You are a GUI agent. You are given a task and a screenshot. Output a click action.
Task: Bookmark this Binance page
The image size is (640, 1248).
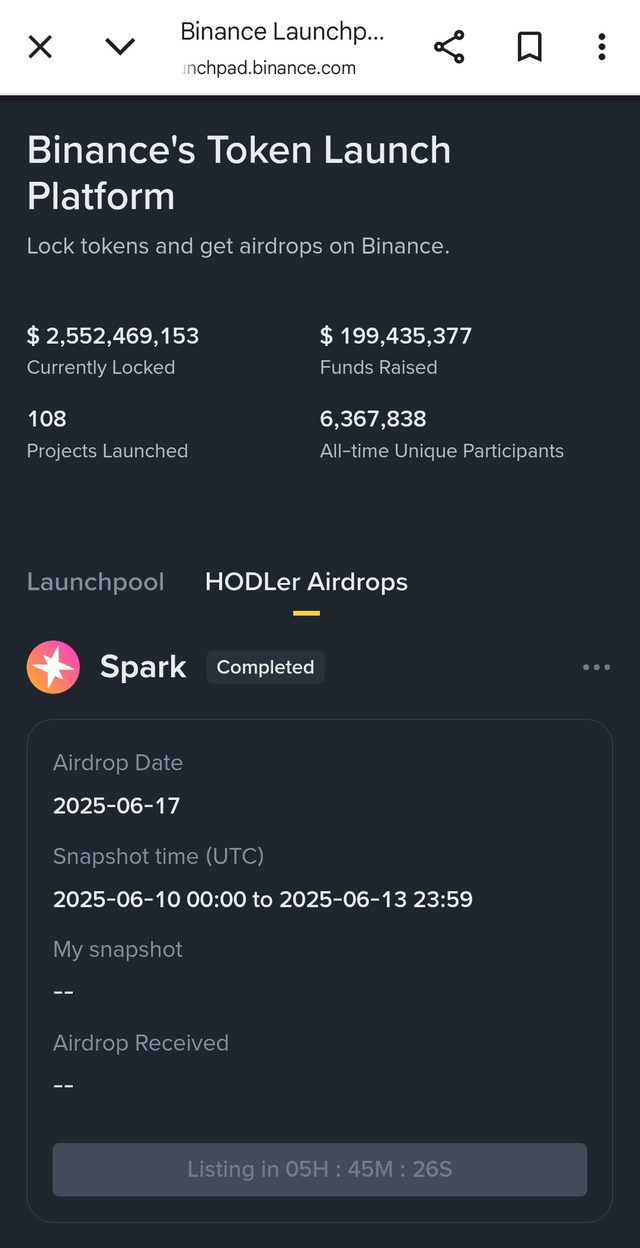pos(529,47)
